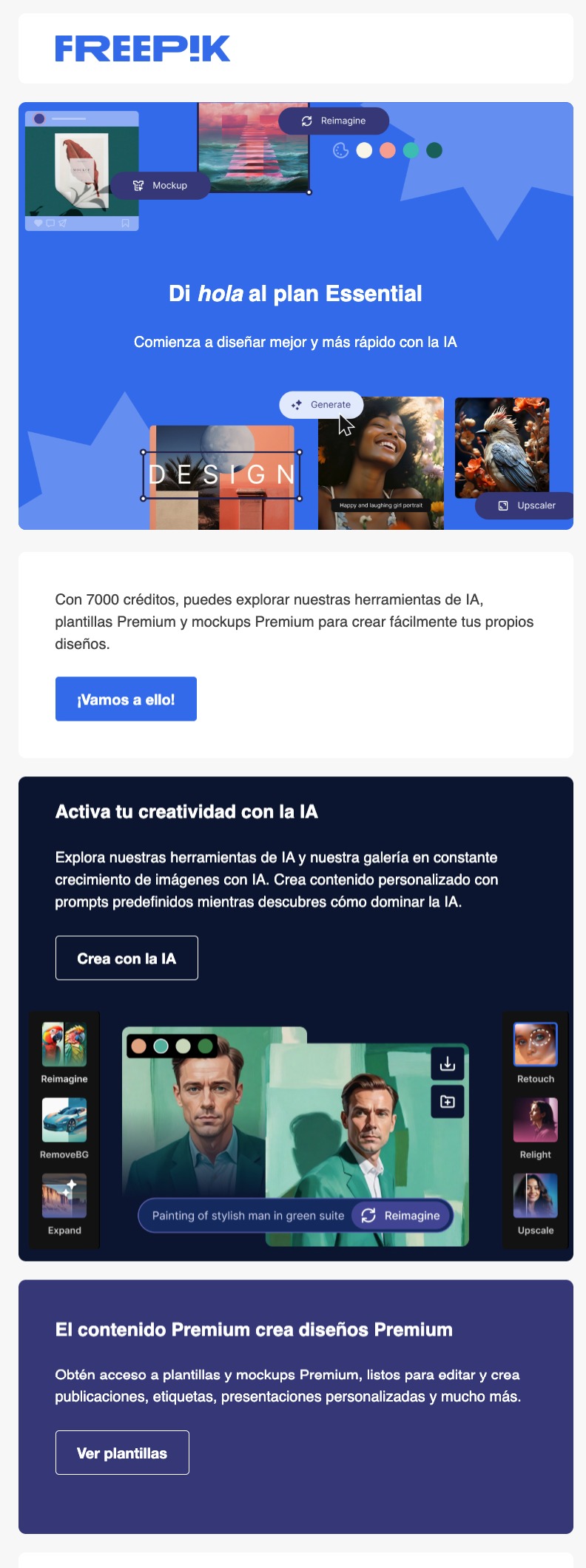
Task: Open the Essential plan hero banner
Action: 295,316
